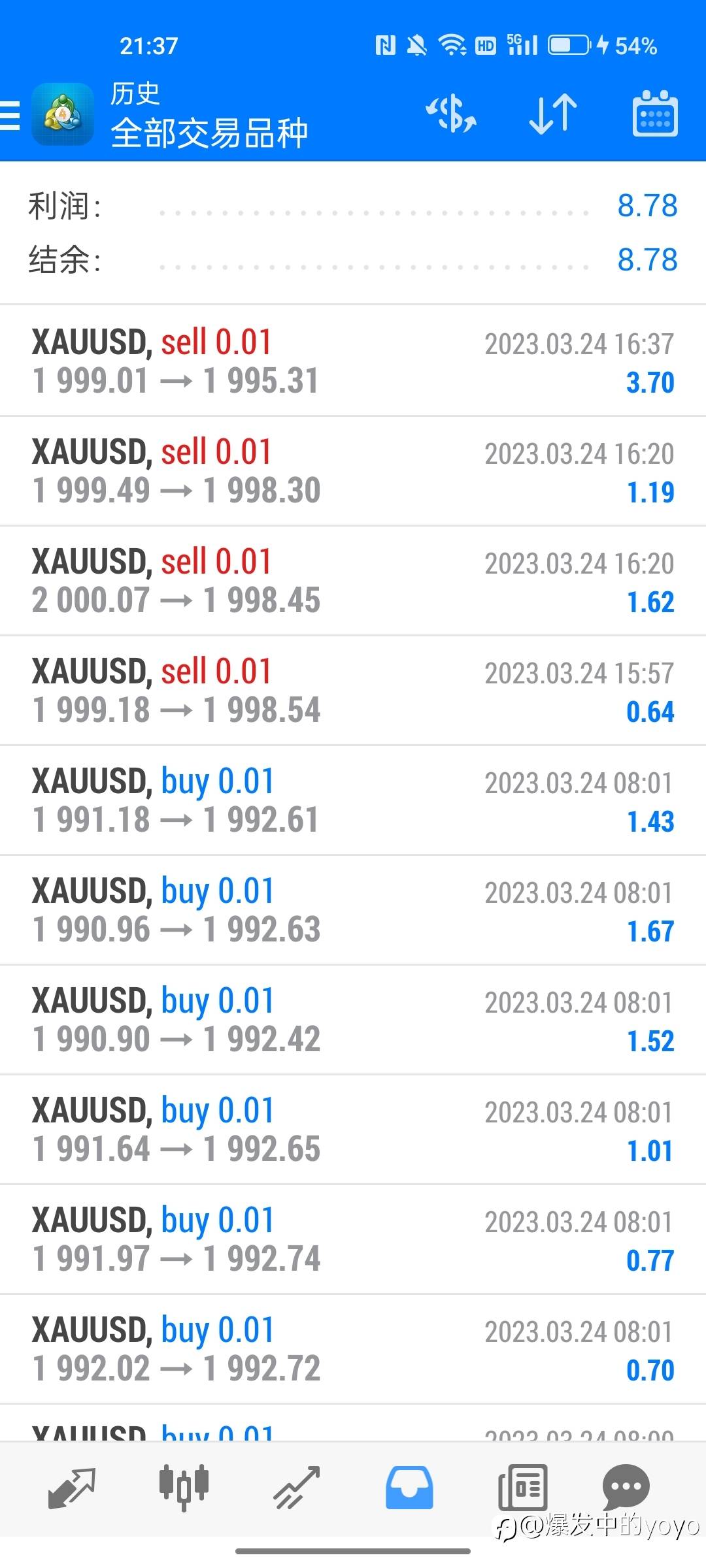Open the sort order arrows

pyautogui.click(x=553, y=114)
